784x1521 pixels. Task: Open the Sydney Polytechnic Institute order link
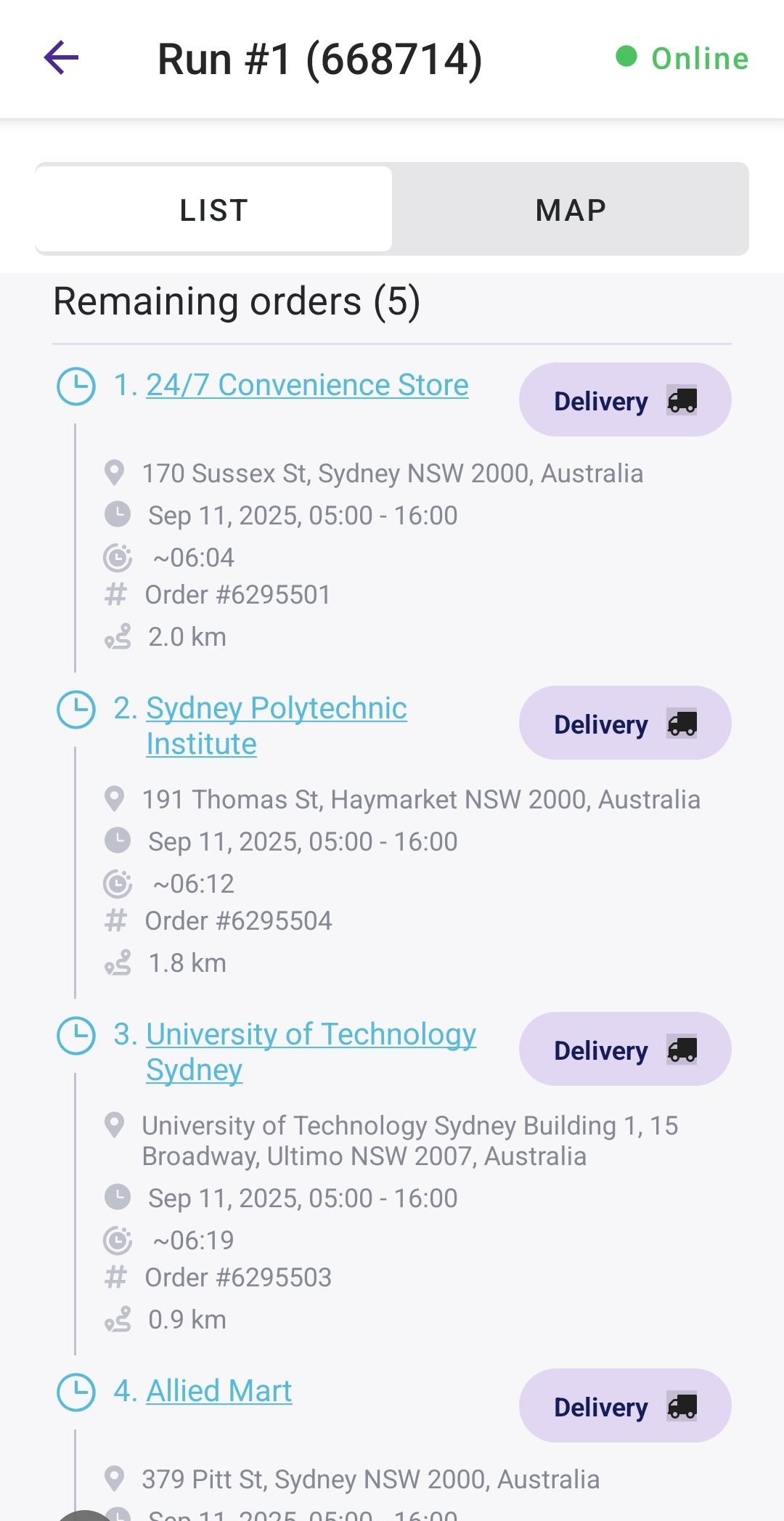pyautogui.click(x=277, y=726)
